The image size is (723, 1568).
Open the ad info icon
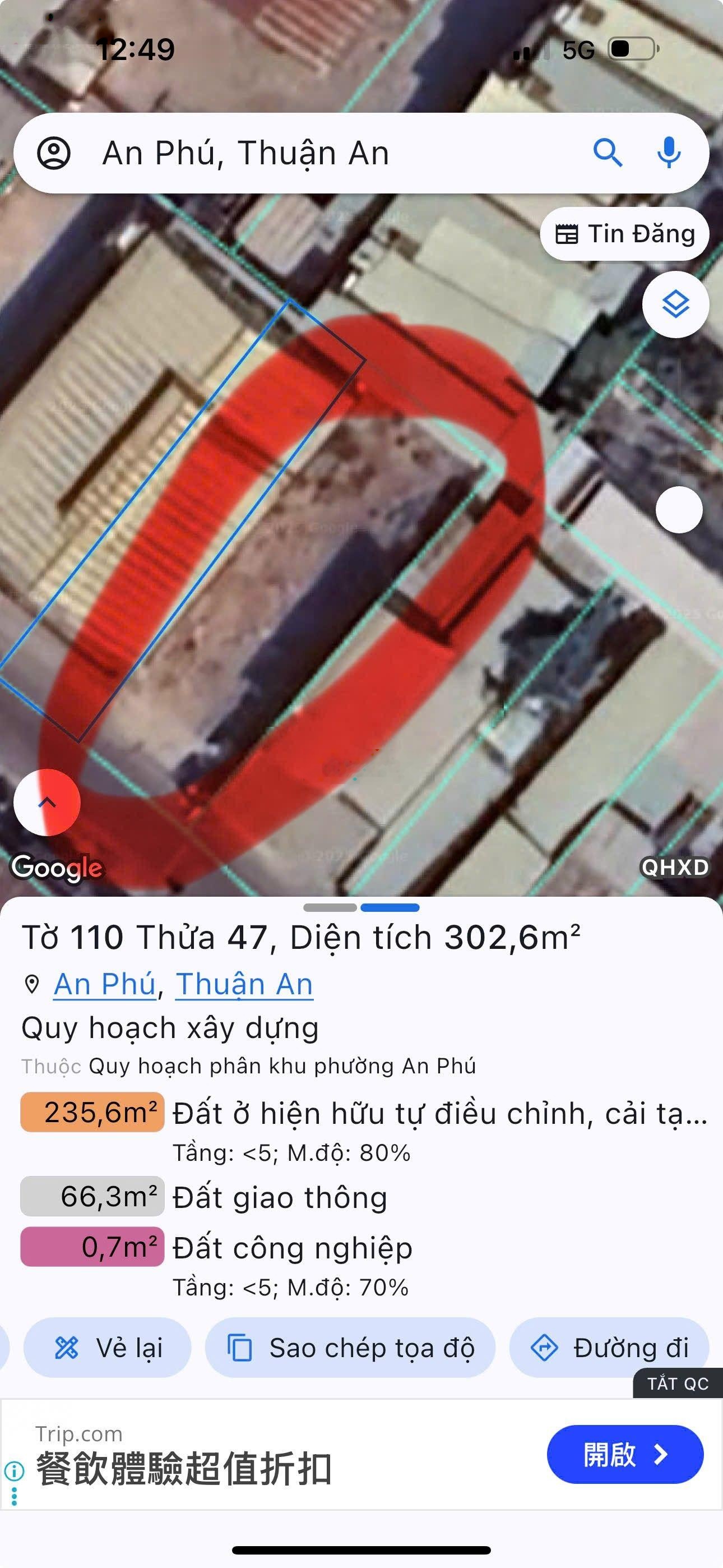click(14, 1470)
